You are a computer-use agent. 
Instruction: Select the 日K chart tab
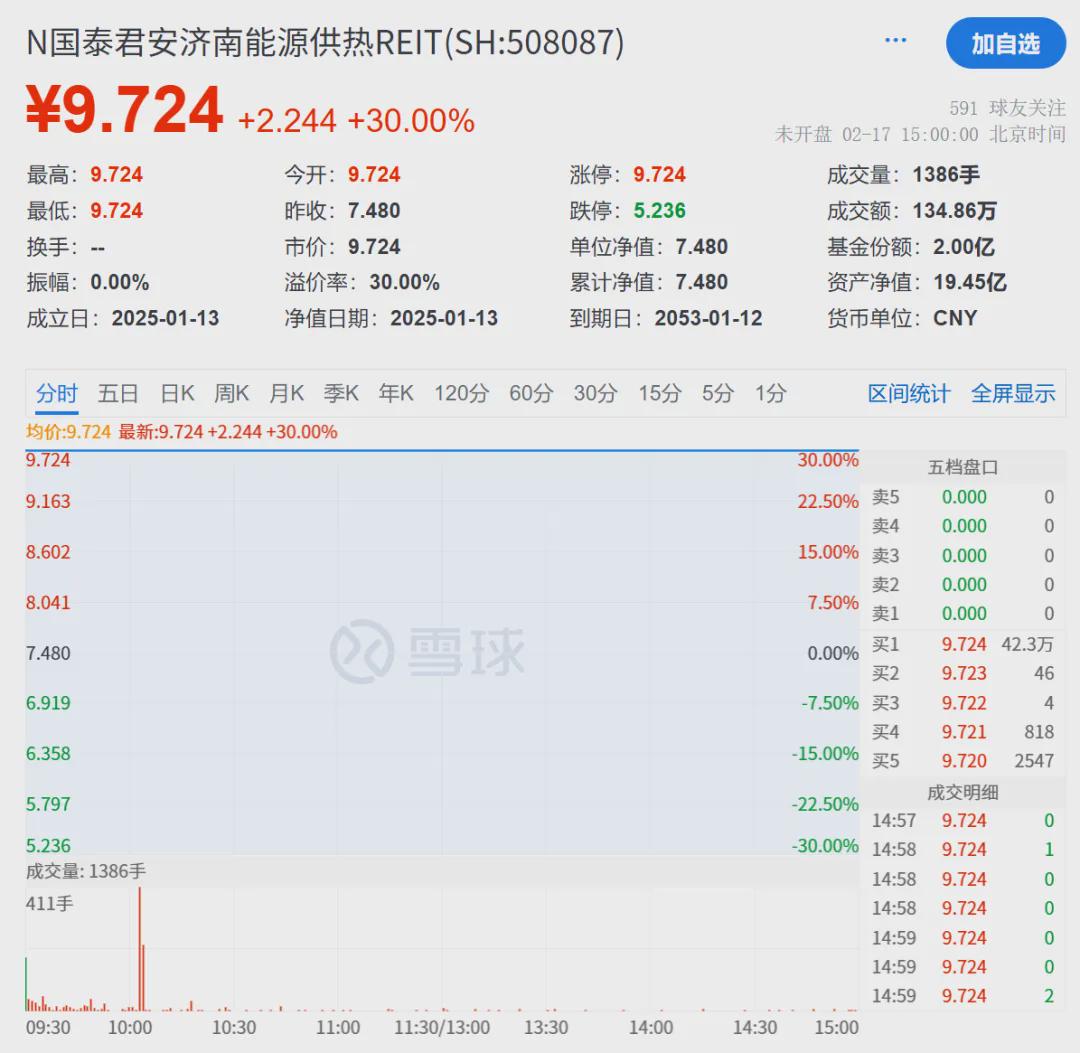[x=177, y=393]
